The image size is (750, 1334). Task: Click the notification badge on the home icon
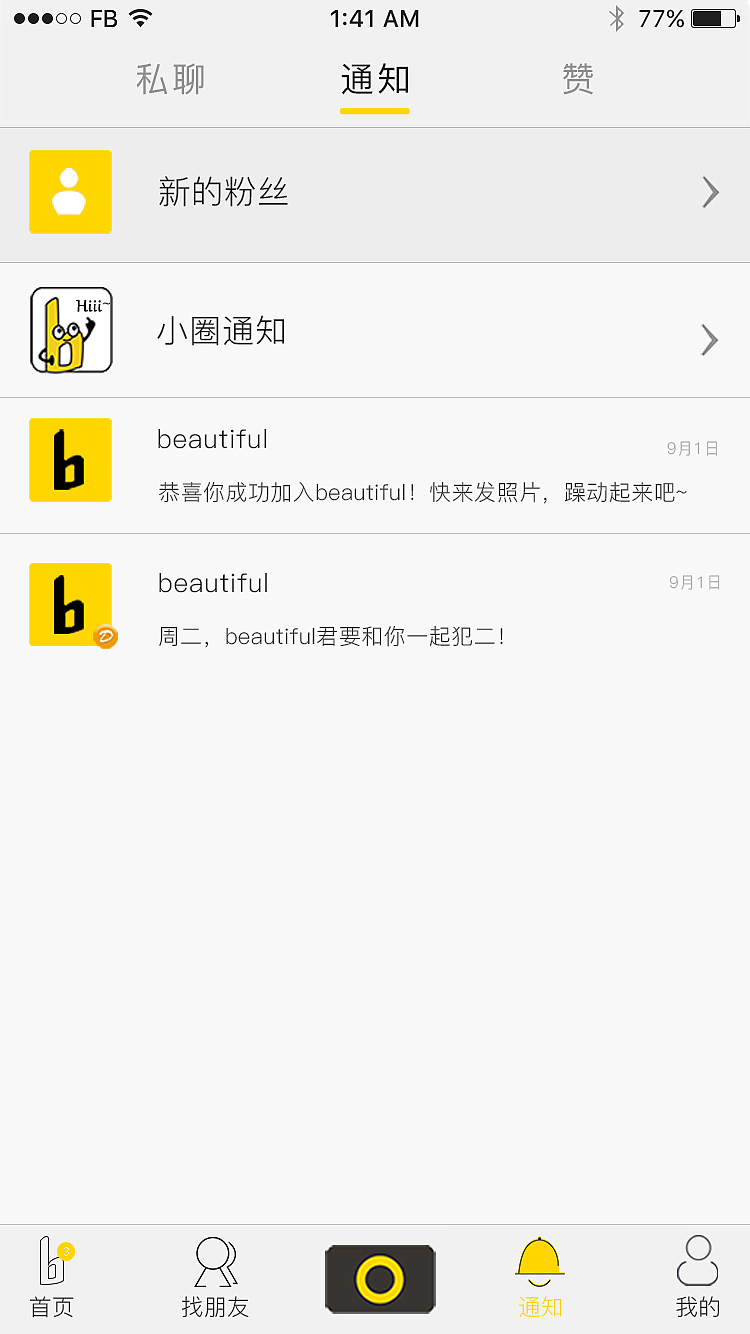[65, 1249]
